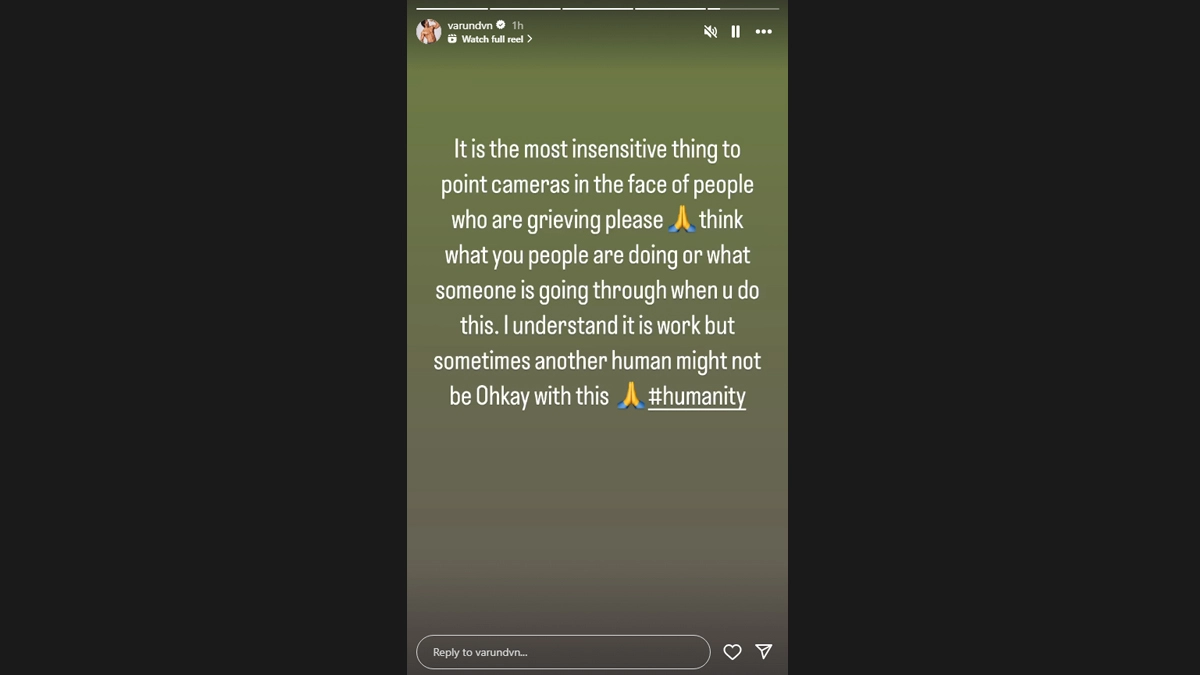The image size is (1200, 675).
Task: Unmute the story audio
Action: [x=710, y=32]
